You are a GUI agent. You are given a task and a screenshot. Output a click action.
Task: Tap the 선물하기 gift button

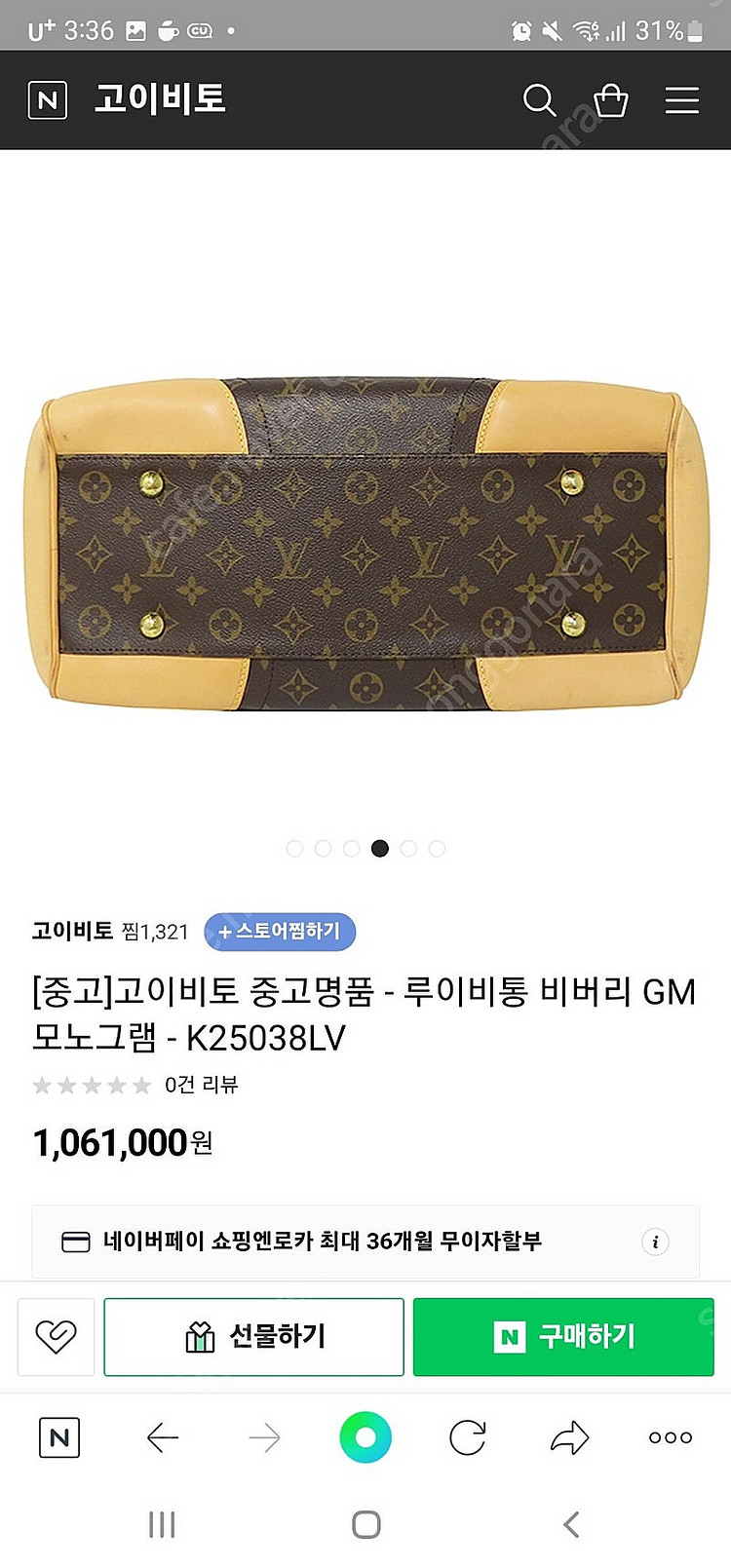pos(253,1336)
